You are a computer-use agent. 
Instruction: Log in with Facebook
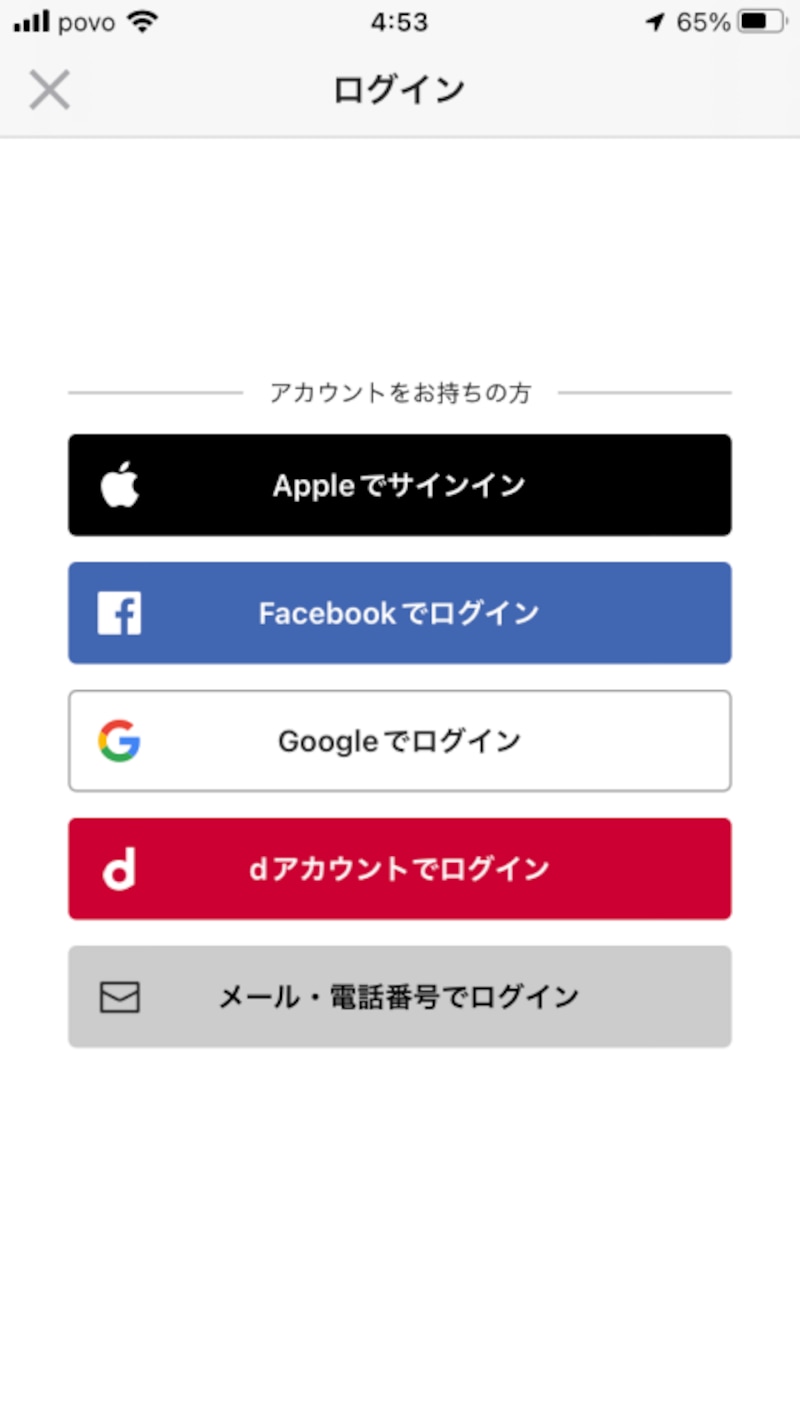(400, 613)
